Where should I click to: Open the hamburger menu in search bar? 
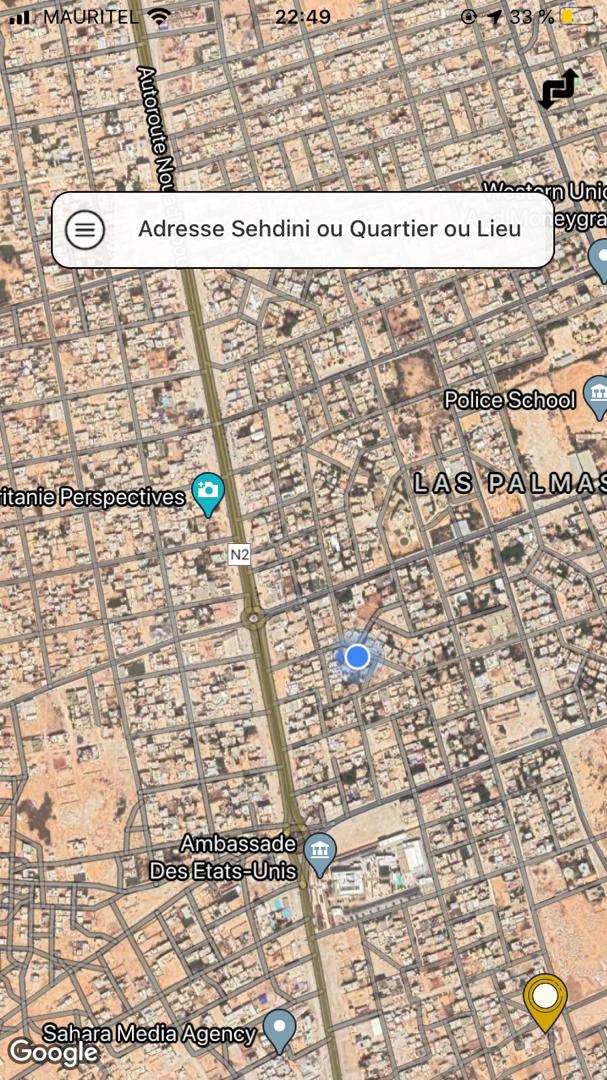point(85,230)
